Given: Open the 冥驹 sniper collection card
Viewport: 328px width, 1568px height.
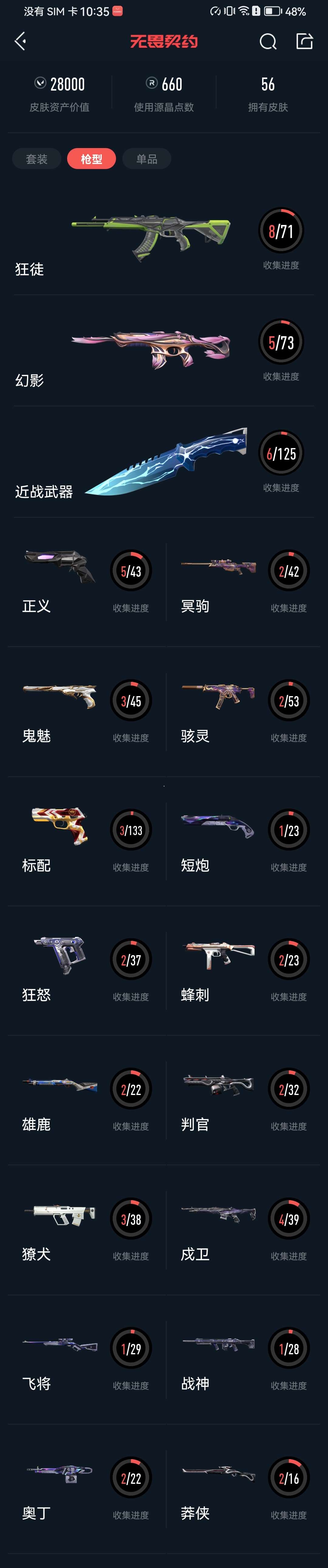Looking at the screenshot, I should (243, 582).
